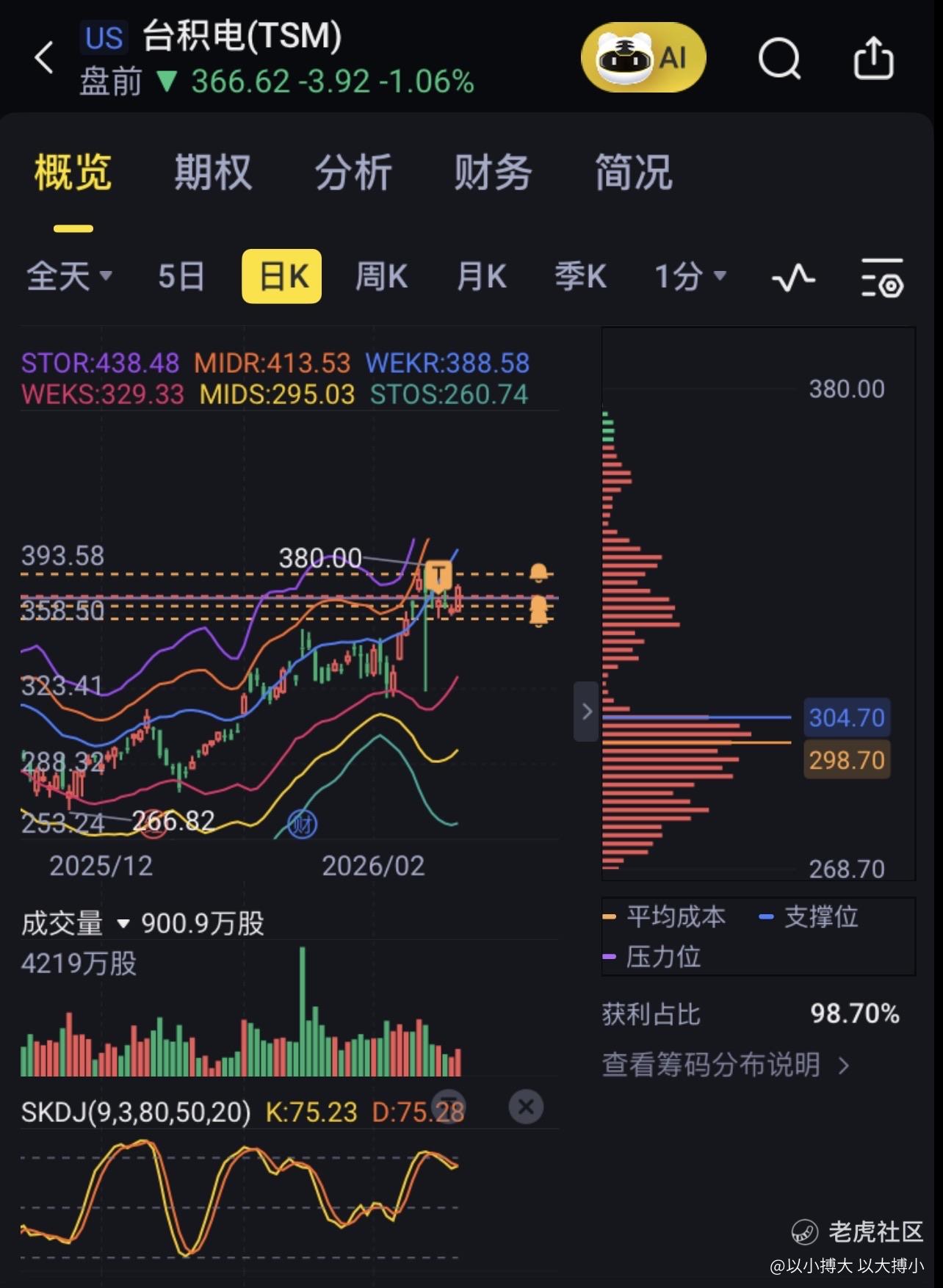Select the 季K chart period
Viewport: 943px width, 1288px height.
[580, 277]
